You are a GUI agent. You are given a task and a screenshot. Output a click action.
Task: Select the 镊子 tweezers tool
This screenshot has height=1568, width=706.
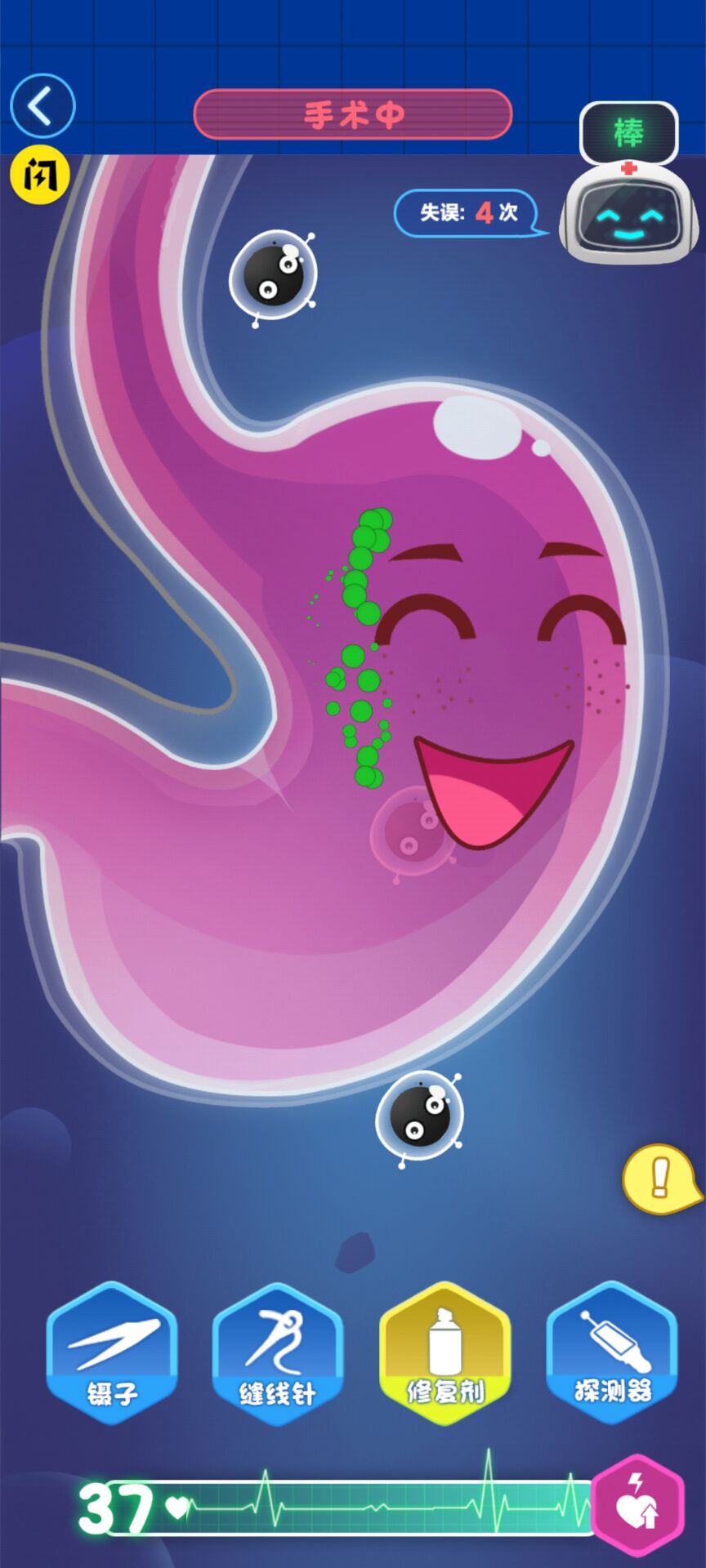(x=112, y=1354)
